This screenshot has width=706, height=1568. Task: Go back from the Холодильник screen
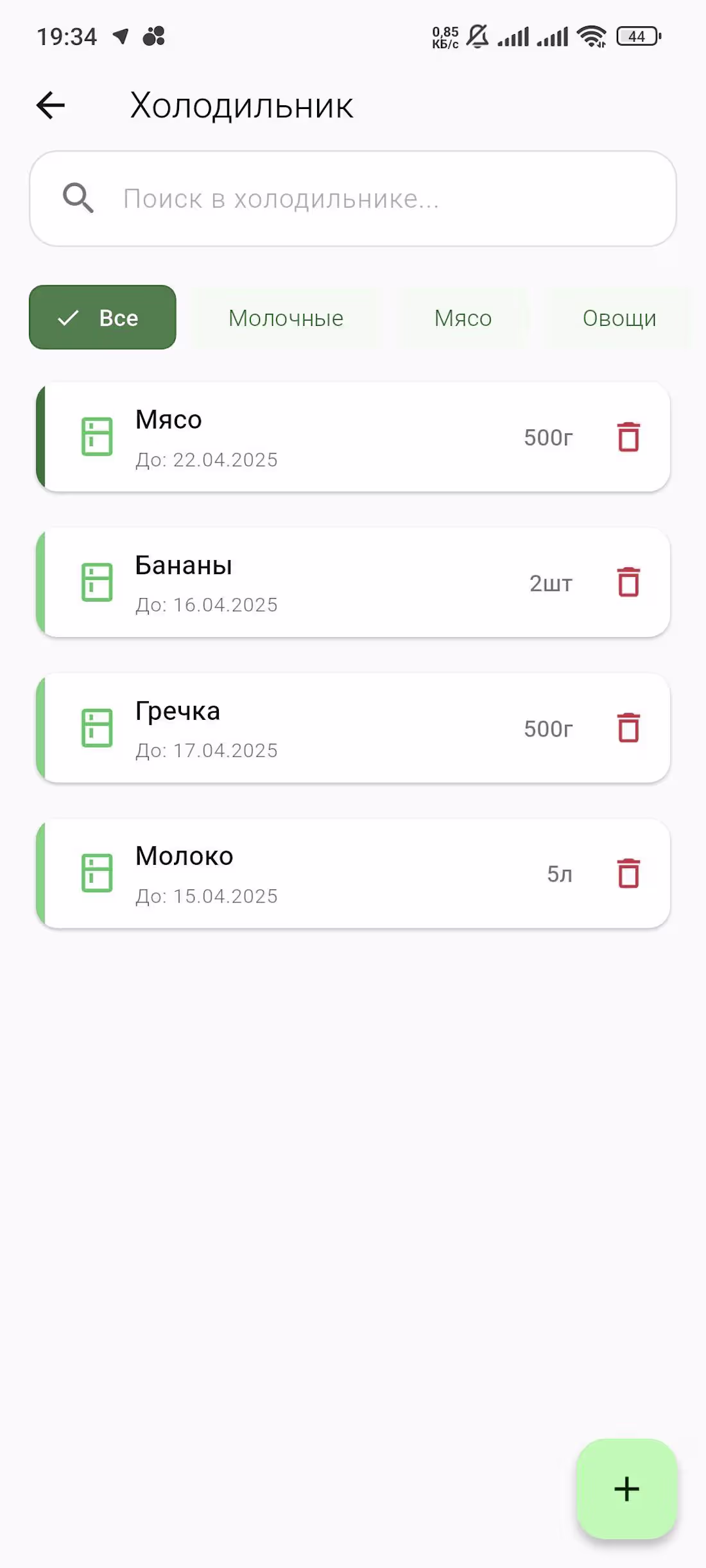tap(51, 105)
